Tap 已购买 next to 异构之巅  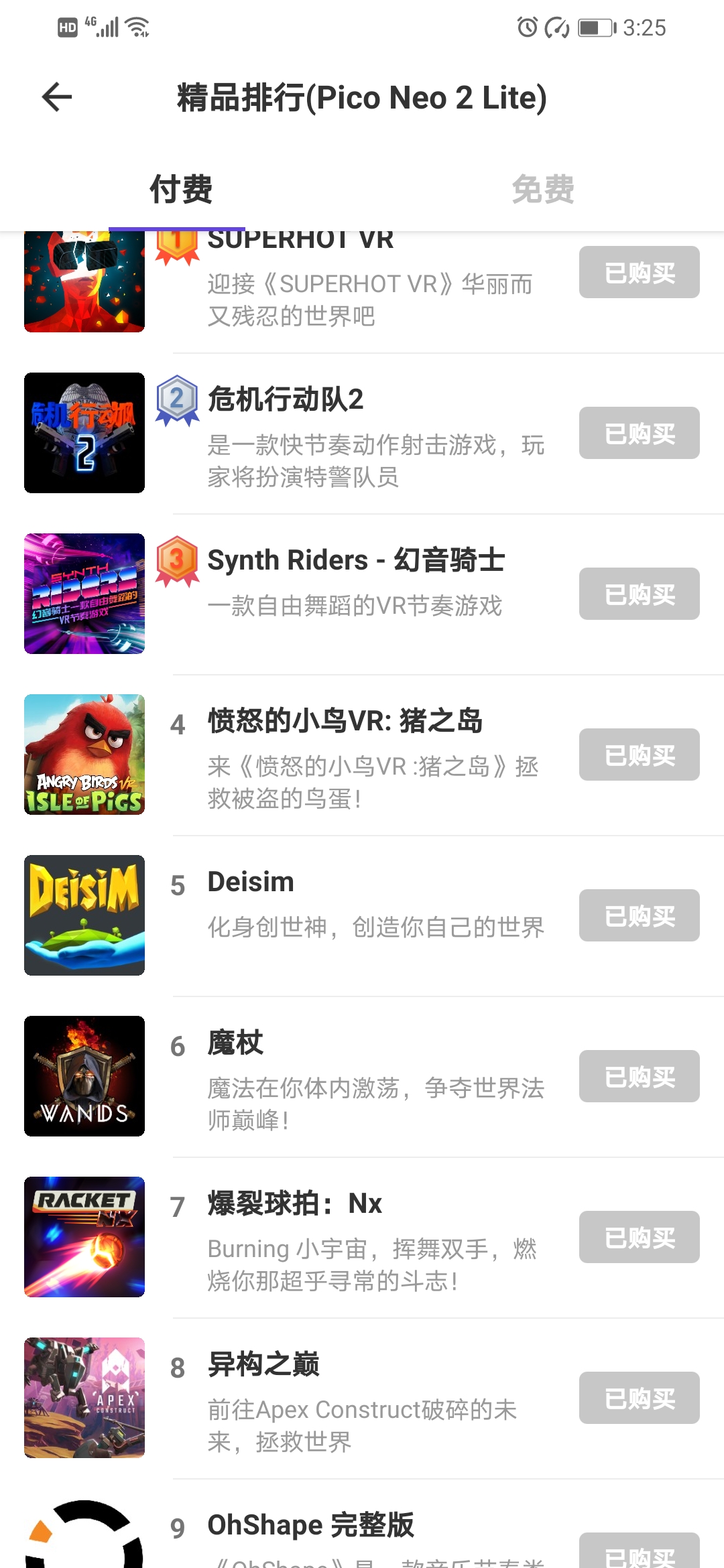pos(638,1398)
